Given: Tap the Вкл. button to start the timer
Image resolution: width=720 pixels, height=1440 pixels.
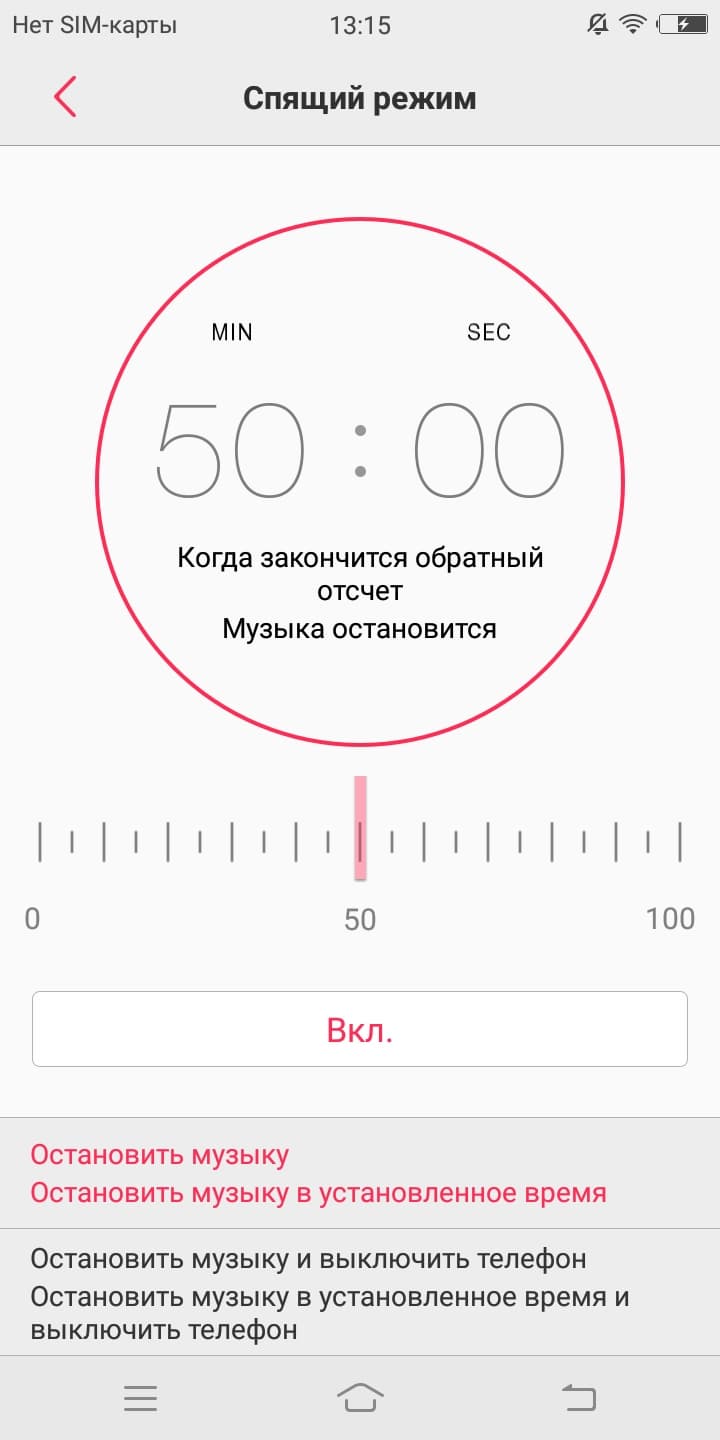Looking at the screenshot, I should [360, 1029].
